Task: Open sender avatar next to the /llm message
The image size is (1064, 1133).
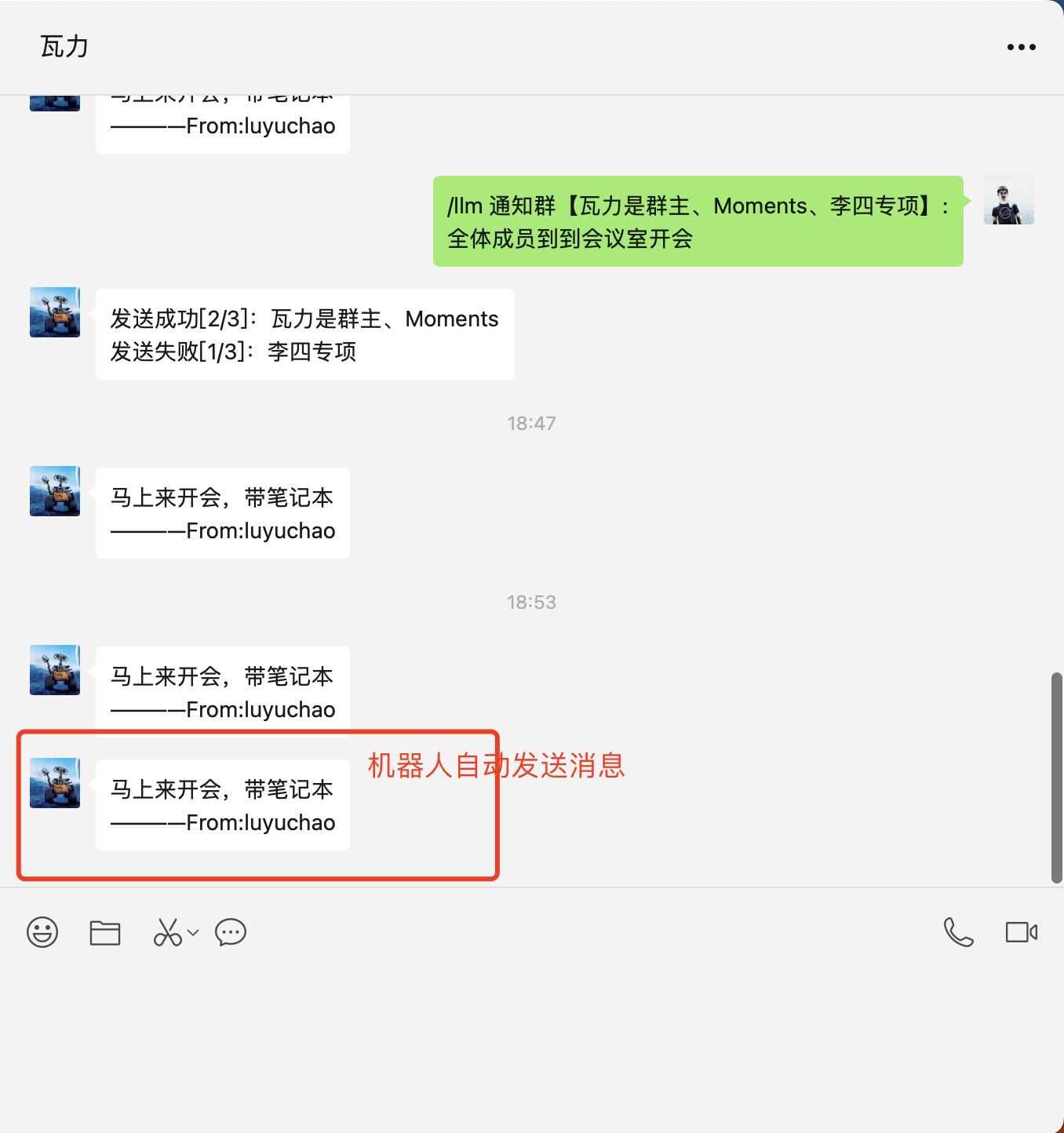Action: tap(1008, 200)
